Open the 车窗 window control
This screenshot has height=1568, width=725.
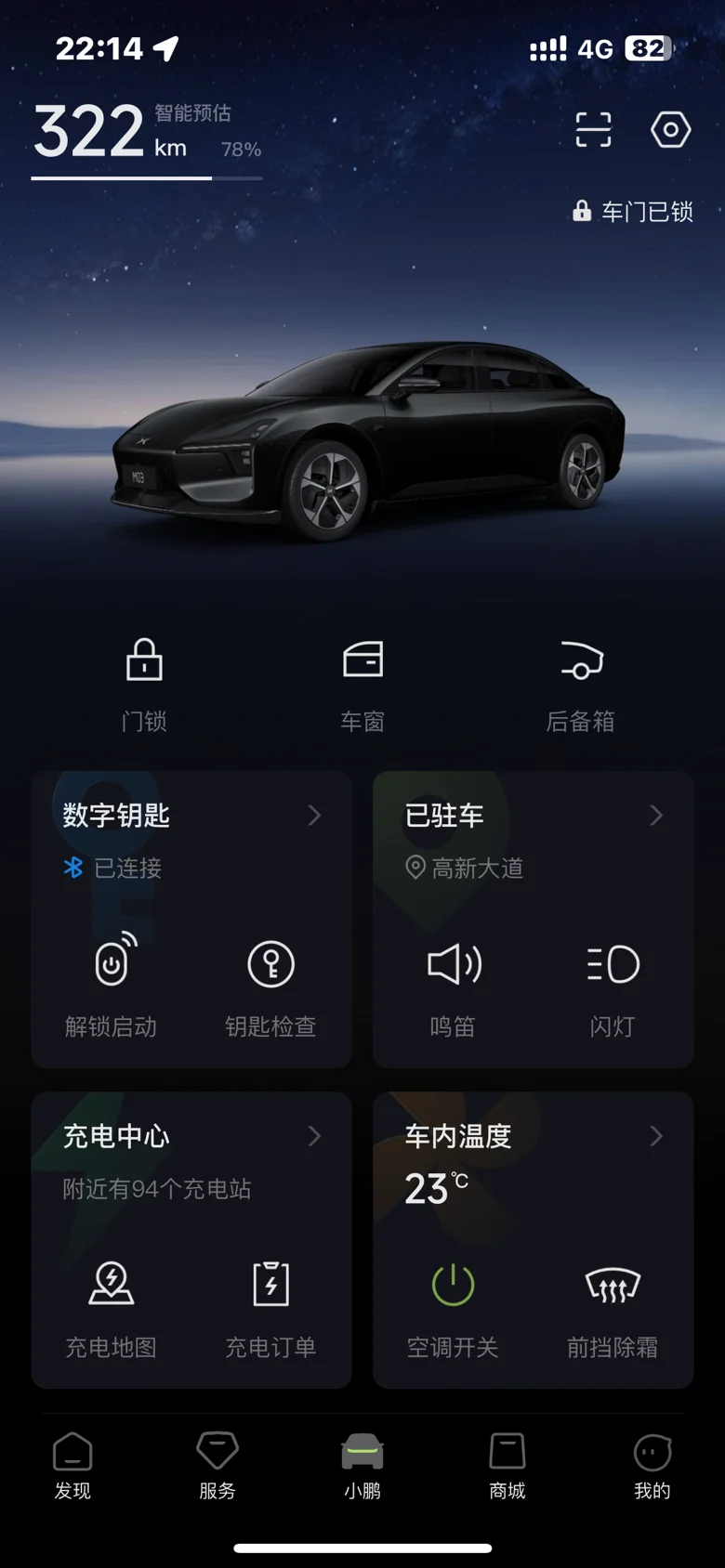362,684
